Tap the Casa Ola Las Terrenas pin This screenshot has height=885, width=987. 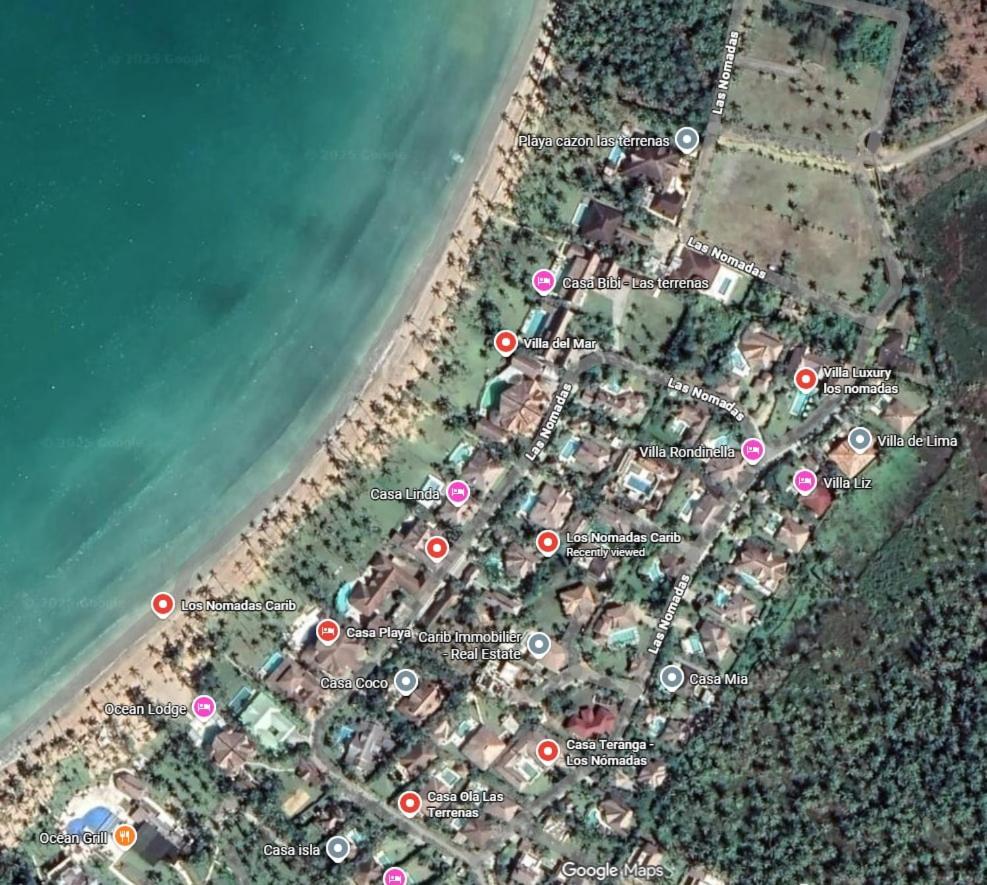click(x=409, y=802)
